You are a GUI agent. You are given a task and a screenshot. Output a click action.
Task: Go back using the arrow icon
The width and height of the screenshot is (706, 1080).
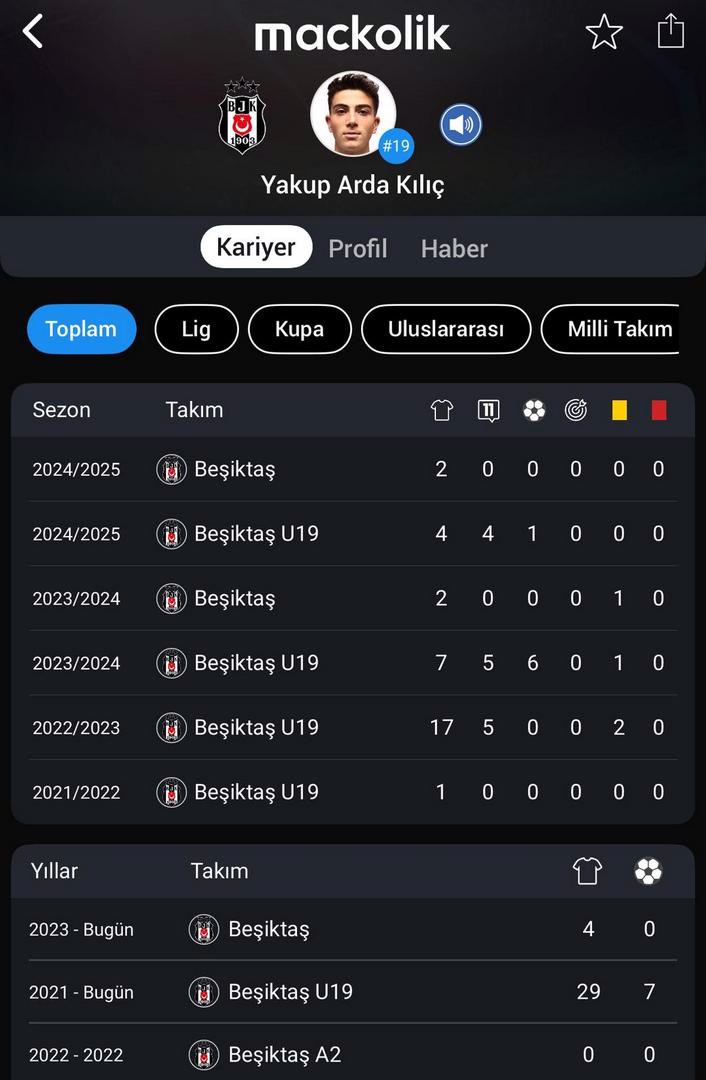[x=33, y=32]
